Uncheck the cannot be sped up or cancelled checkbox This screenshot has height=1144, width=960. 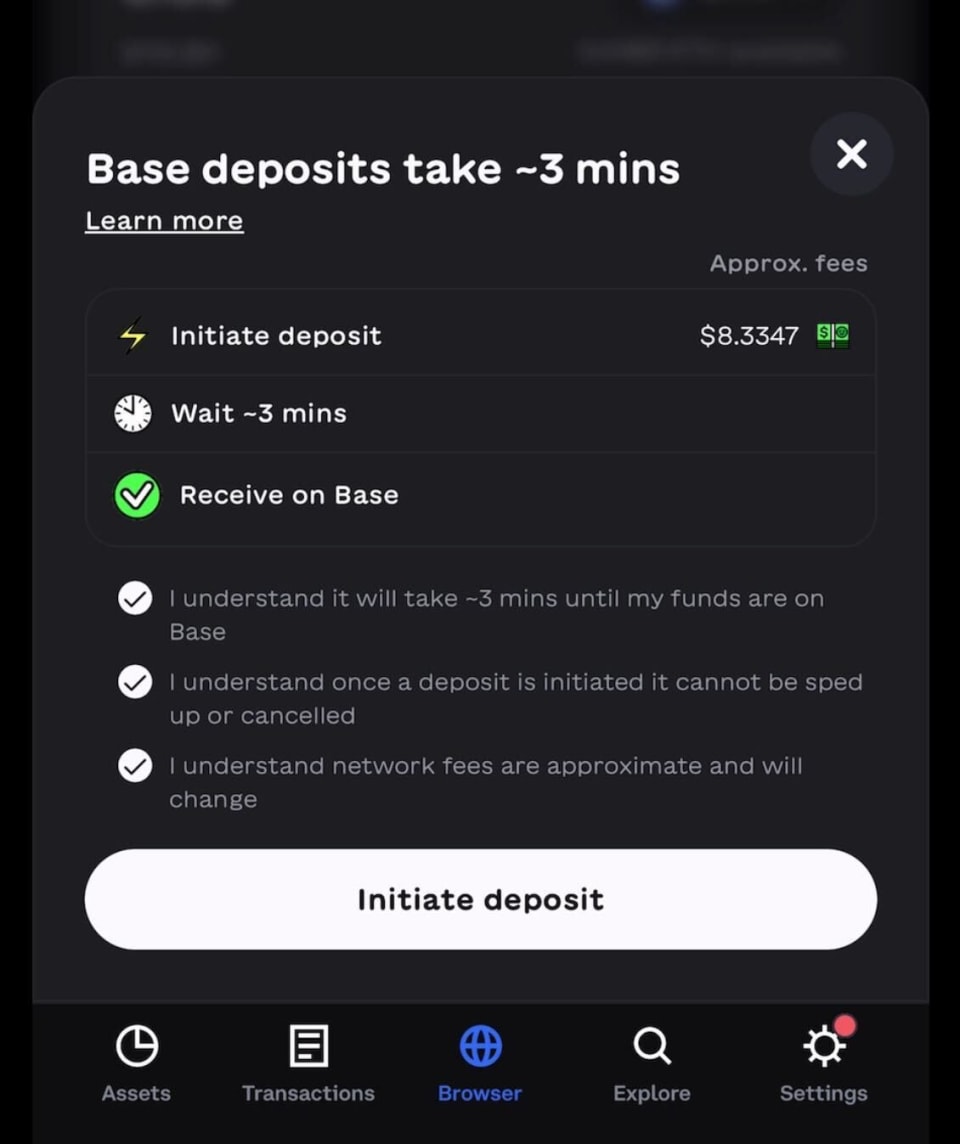135,683
